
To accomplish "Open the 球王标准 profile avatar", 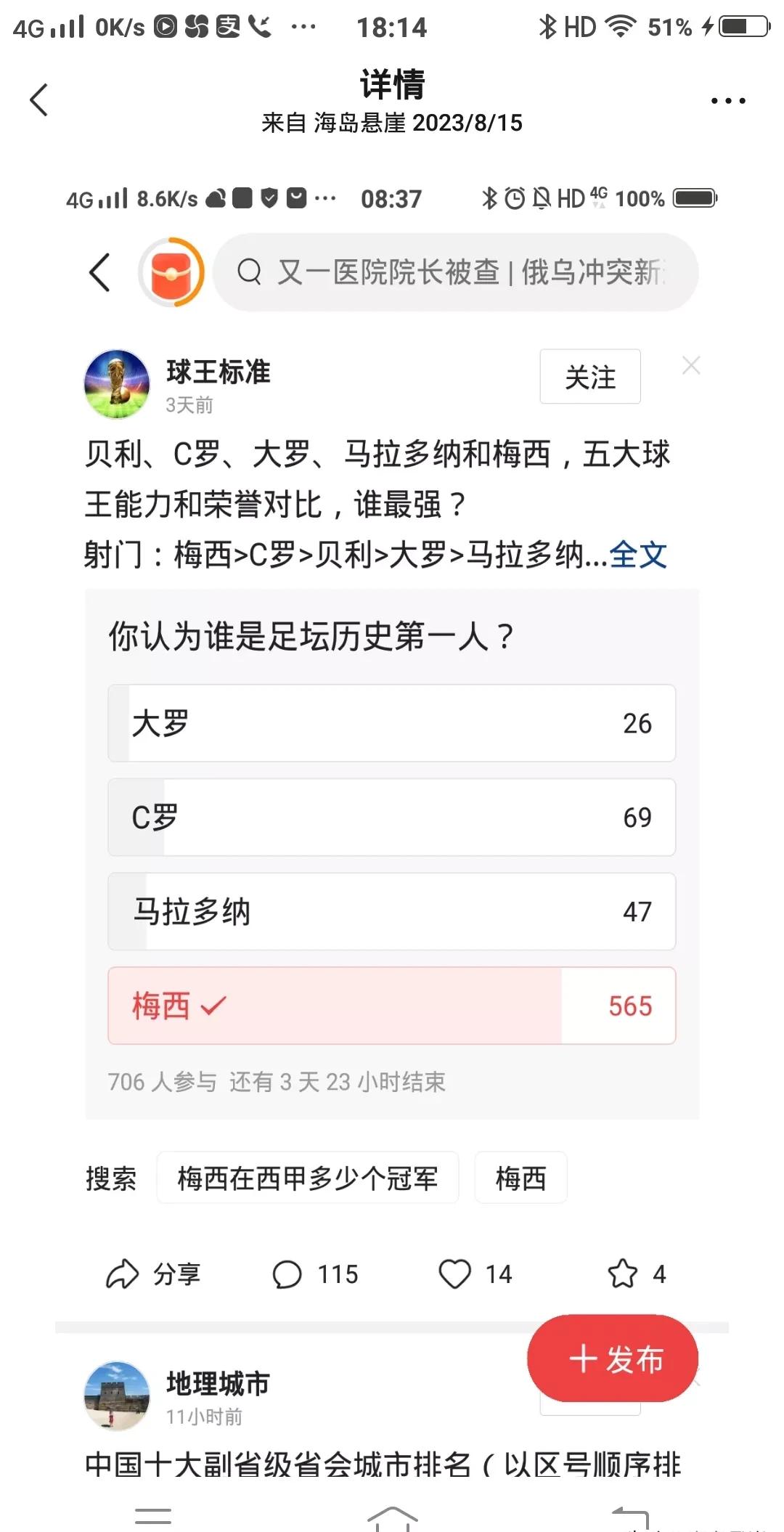I will click(x=117, y=385).
